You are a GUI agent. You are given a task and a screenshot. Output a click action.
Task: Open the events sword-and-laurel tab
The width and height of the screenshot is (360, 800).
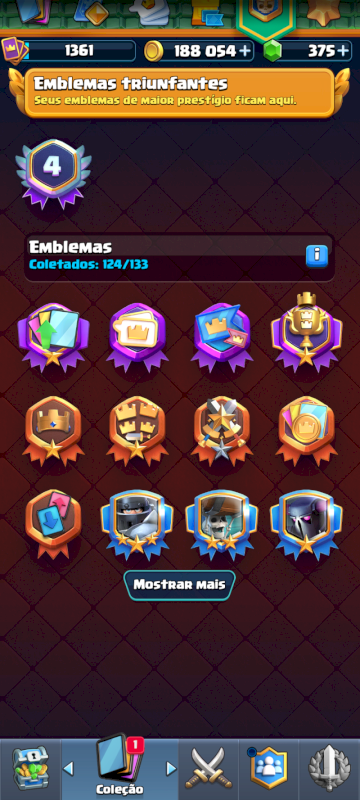coord(329,768)
